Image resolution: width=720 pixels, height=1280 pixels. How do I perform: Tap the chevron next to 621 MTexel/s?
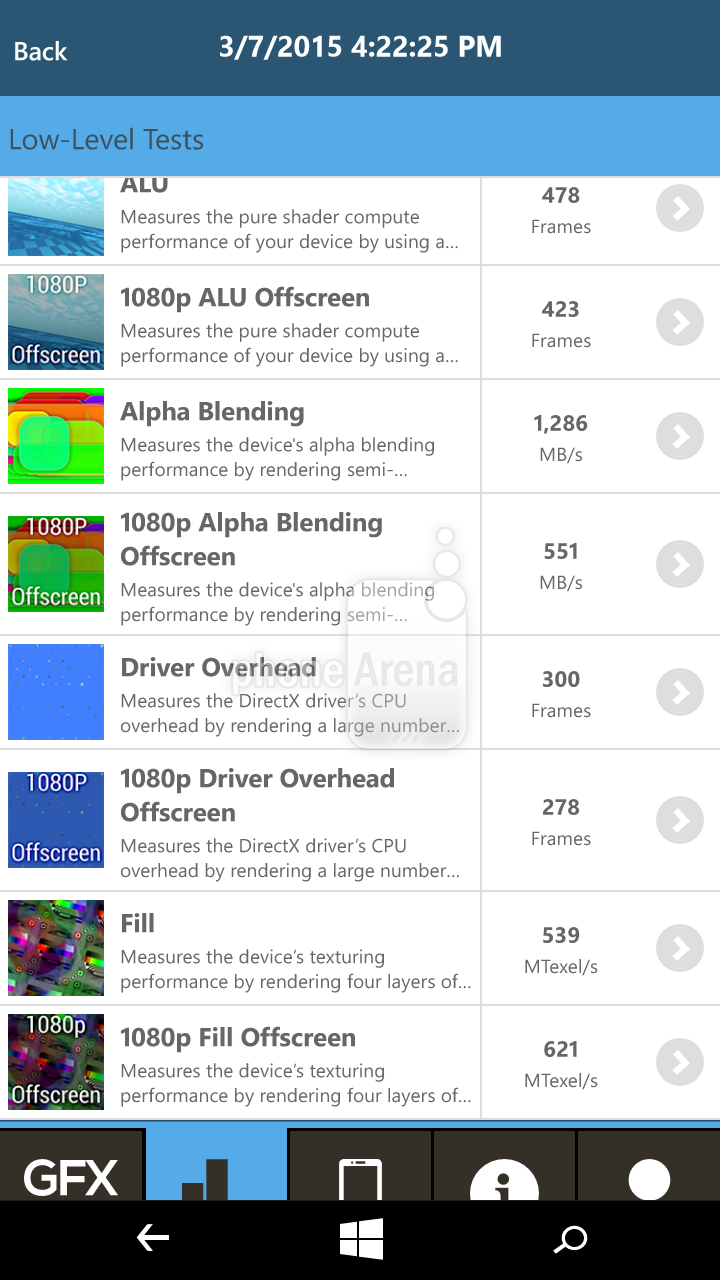click(x=680, y=1062)
